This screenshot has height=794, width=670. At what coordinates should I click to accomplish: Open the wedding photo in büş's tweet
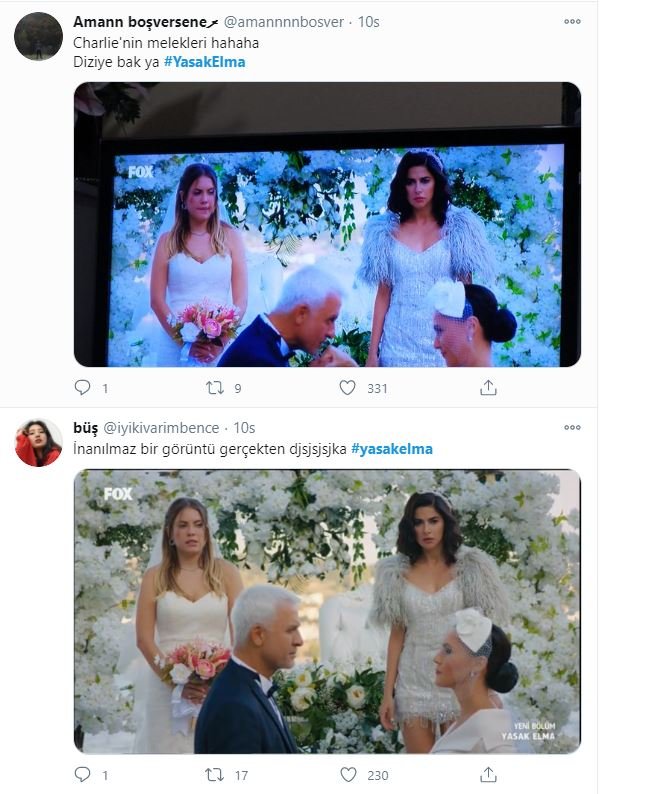tap(327, 611)
